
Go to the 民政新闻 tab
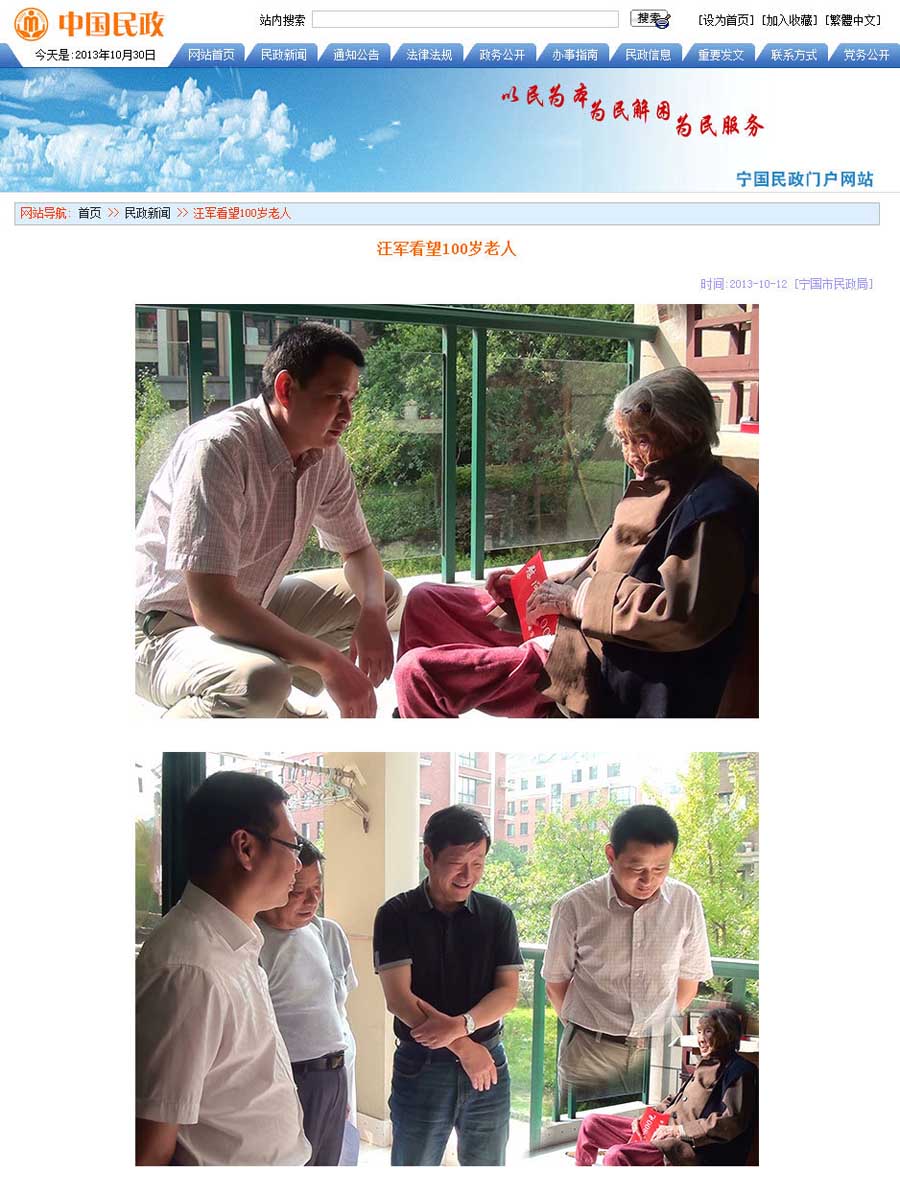pyautogui.click(x=284, y=55)
